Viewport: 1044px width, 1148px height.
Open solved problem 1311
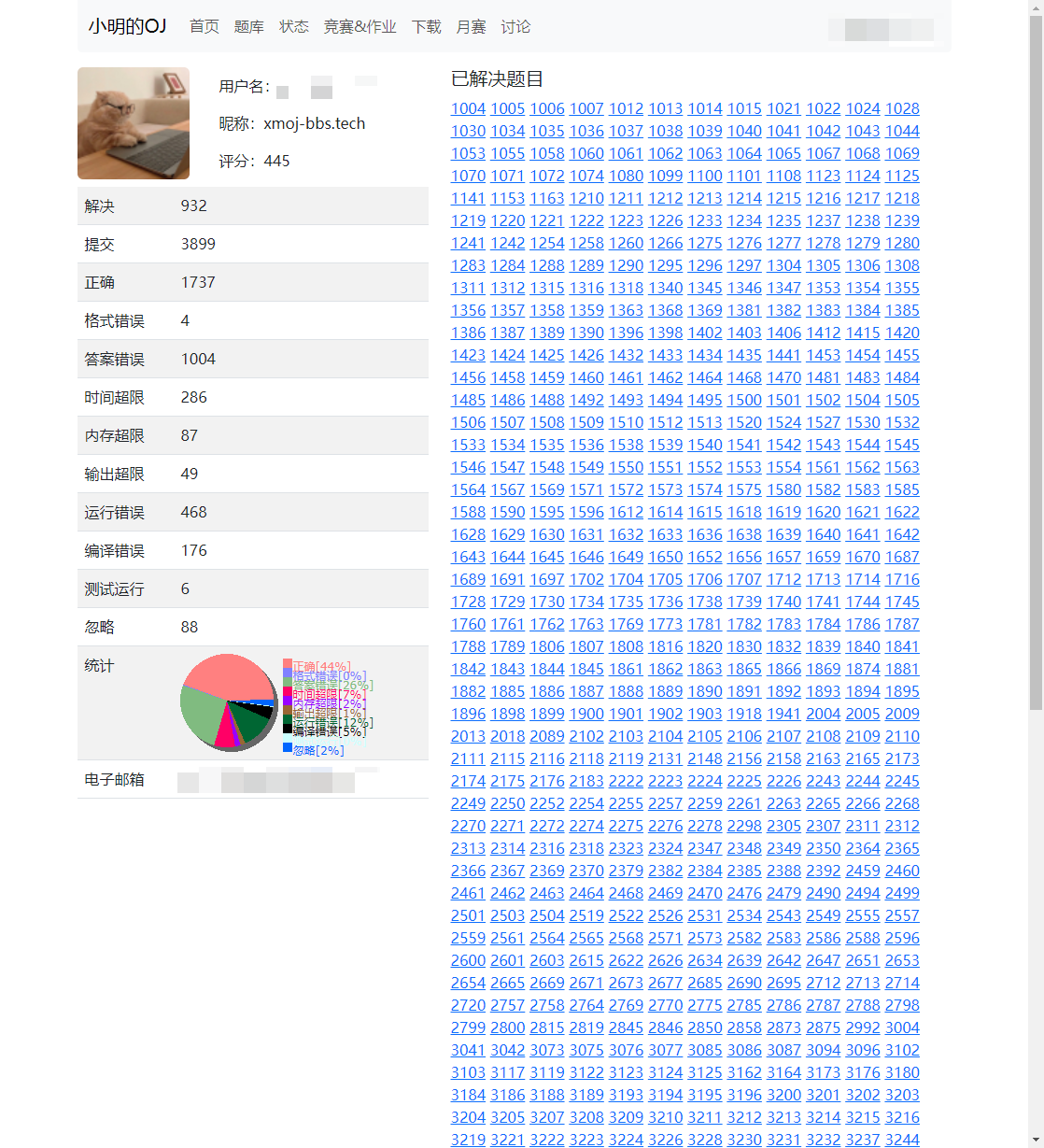click(x=468, y=288)
